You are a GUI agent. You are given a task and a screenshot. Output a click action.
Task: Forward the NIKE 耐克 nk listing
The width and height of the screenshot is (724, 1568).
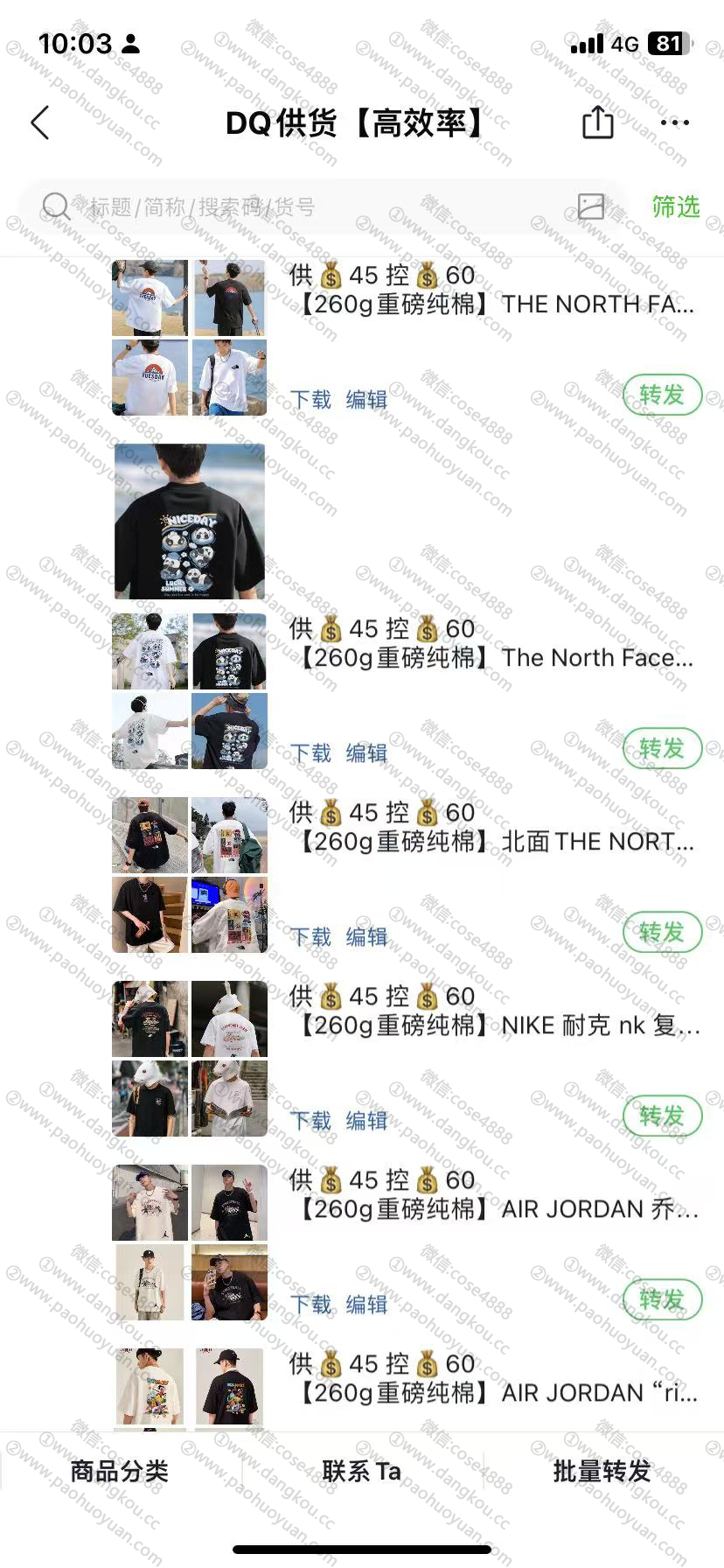[x=662, y=1116]
